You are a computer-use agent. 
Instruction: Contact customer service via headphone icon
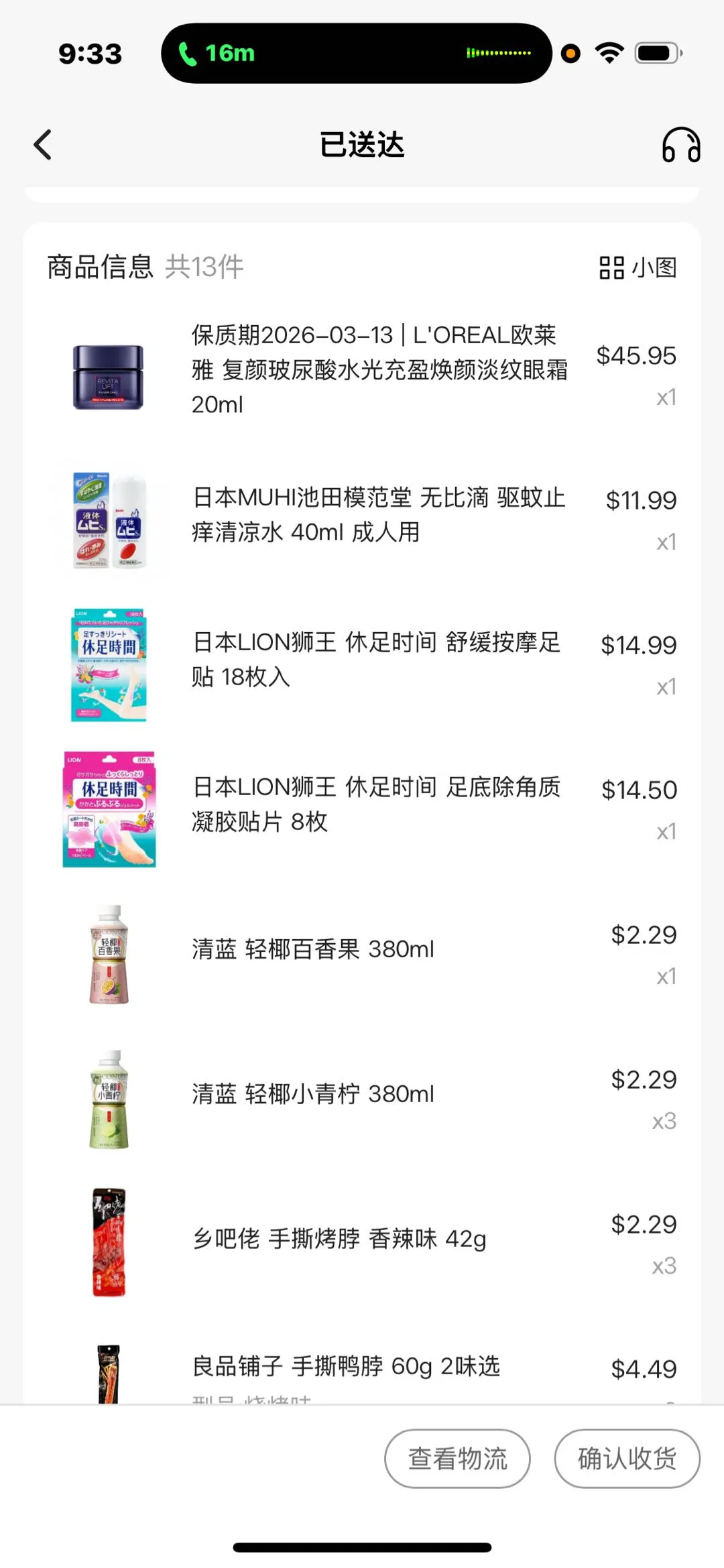(680, 145)
